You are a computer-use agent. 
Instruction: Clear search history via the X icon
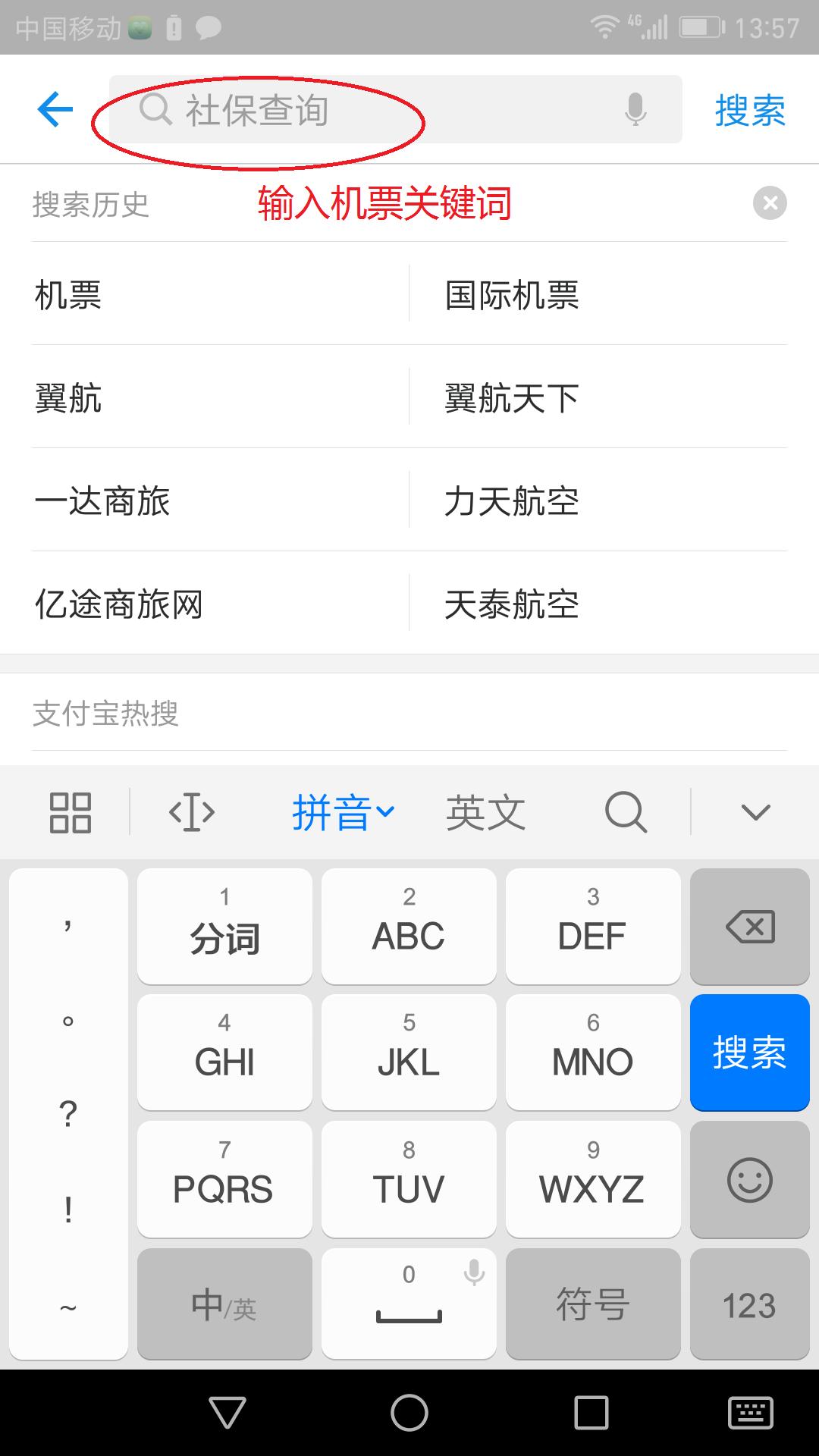(x=771, y=202)
